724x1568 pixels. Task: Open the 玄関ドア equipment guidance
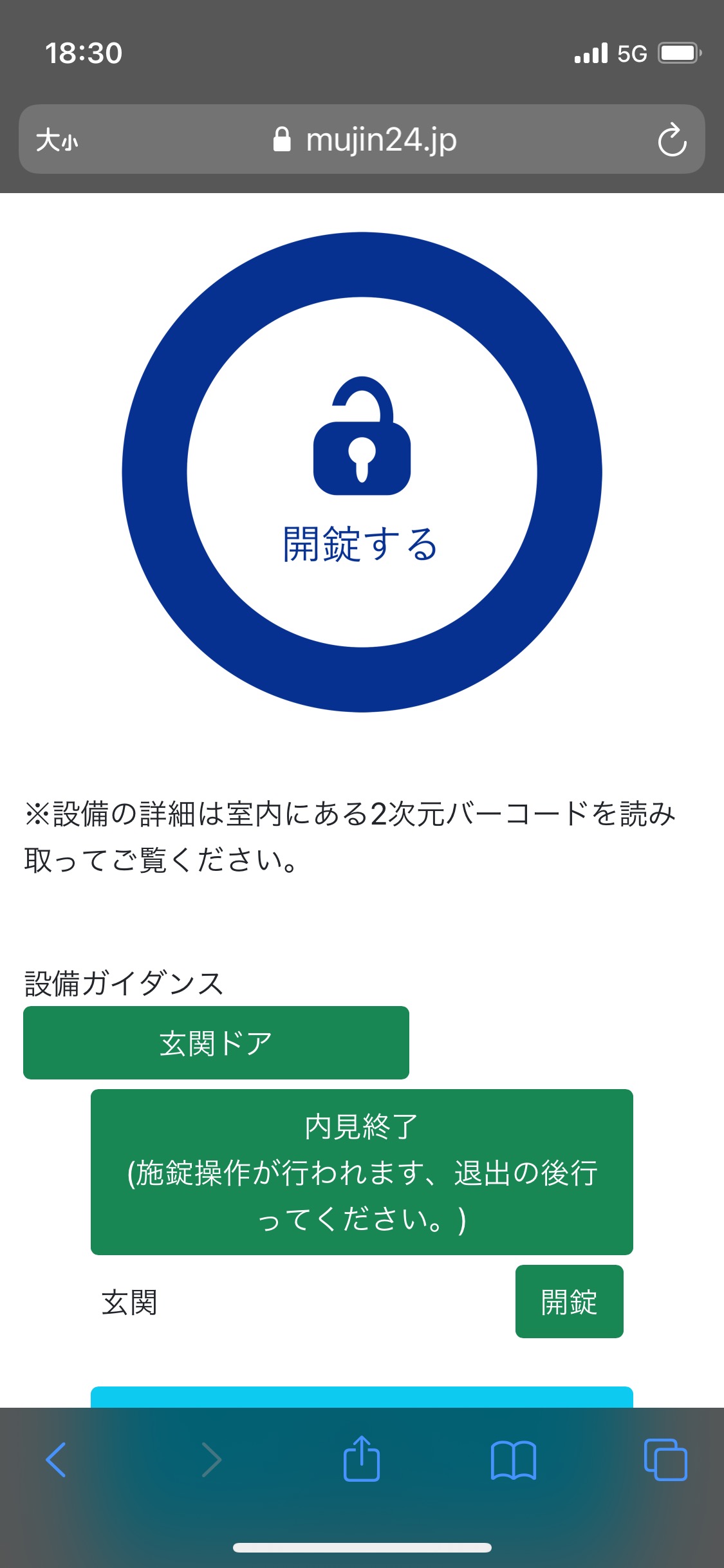click(x=216, y=1043)
